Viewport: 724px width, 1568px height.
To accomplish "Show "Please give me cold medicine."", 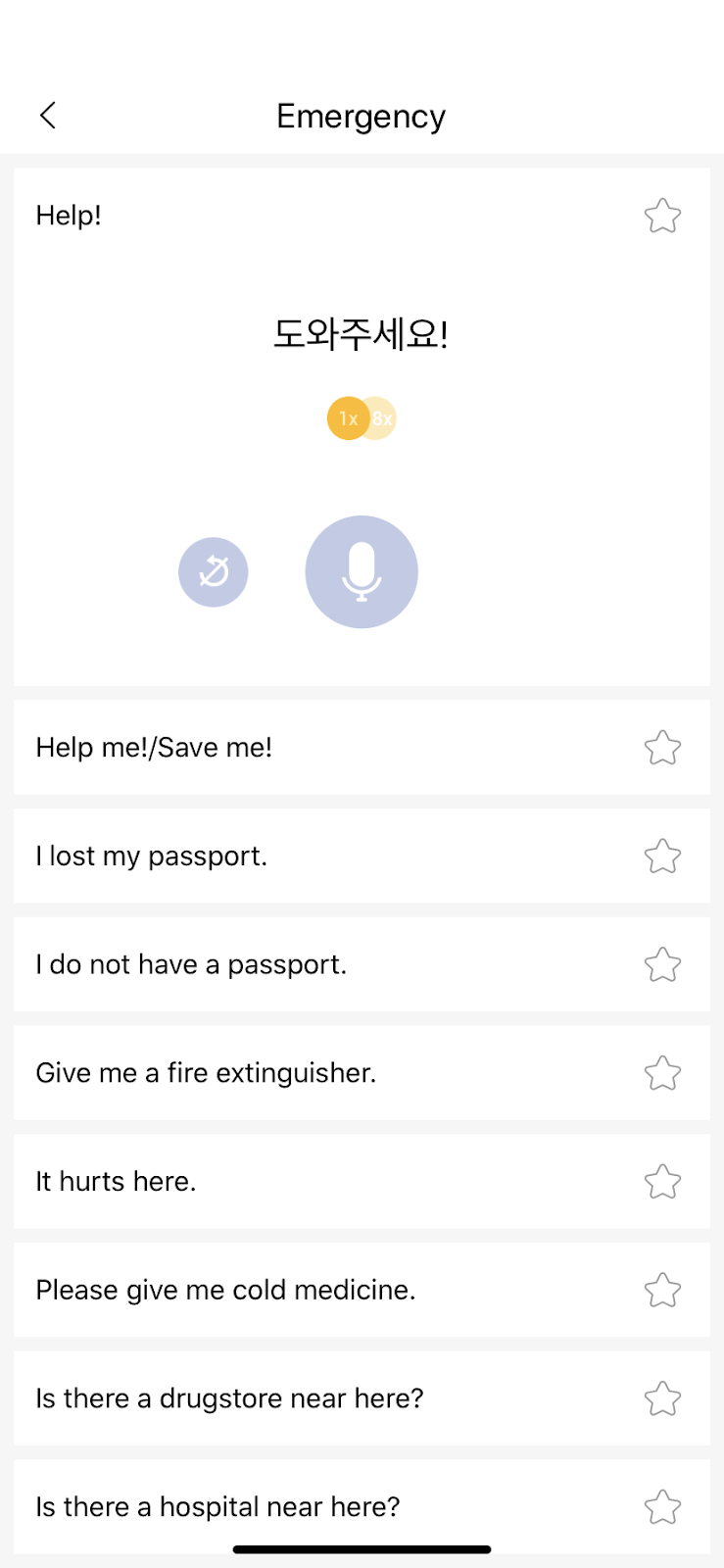I will 294,1291.
